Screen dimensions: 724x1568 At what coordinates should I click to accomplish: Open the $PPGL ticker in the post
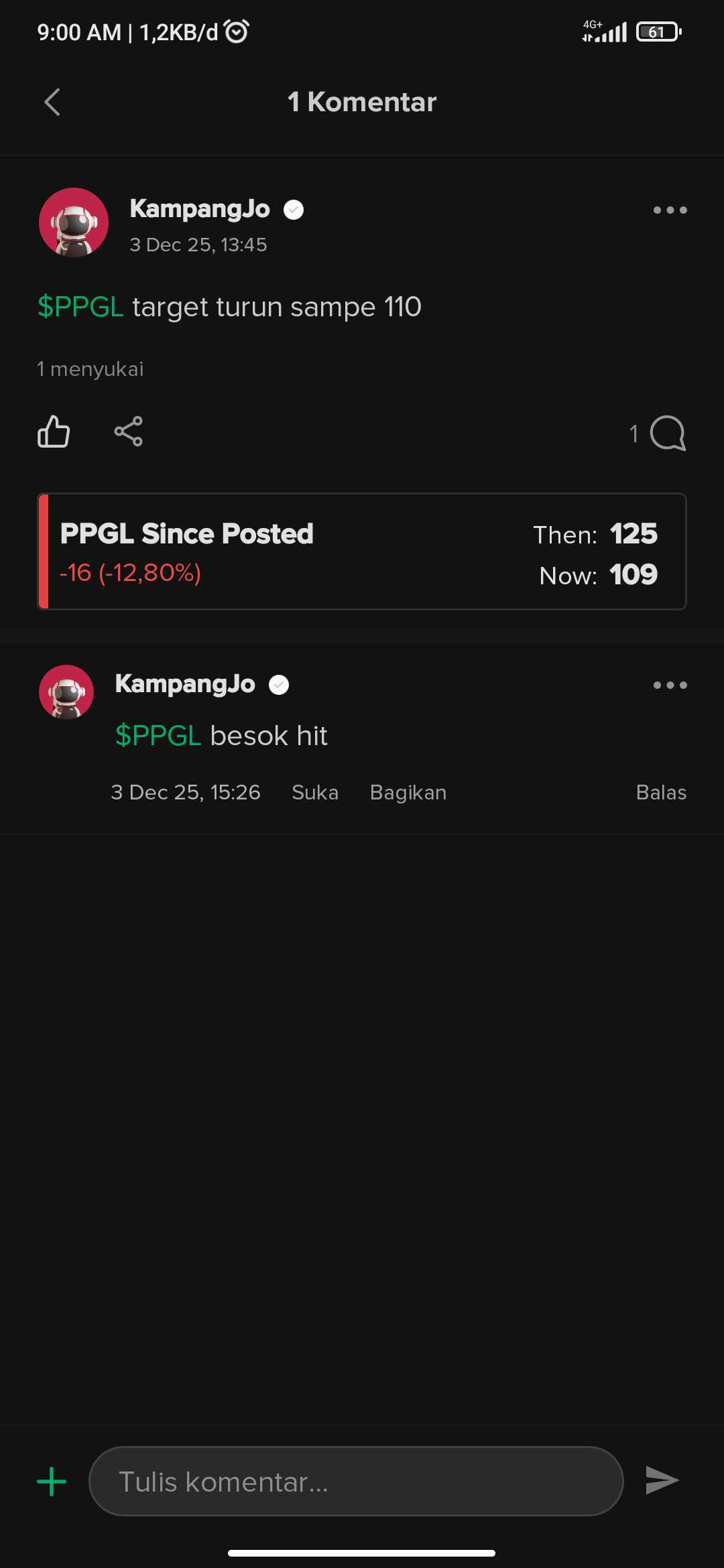pyautogui.click(x=80, y=307)
